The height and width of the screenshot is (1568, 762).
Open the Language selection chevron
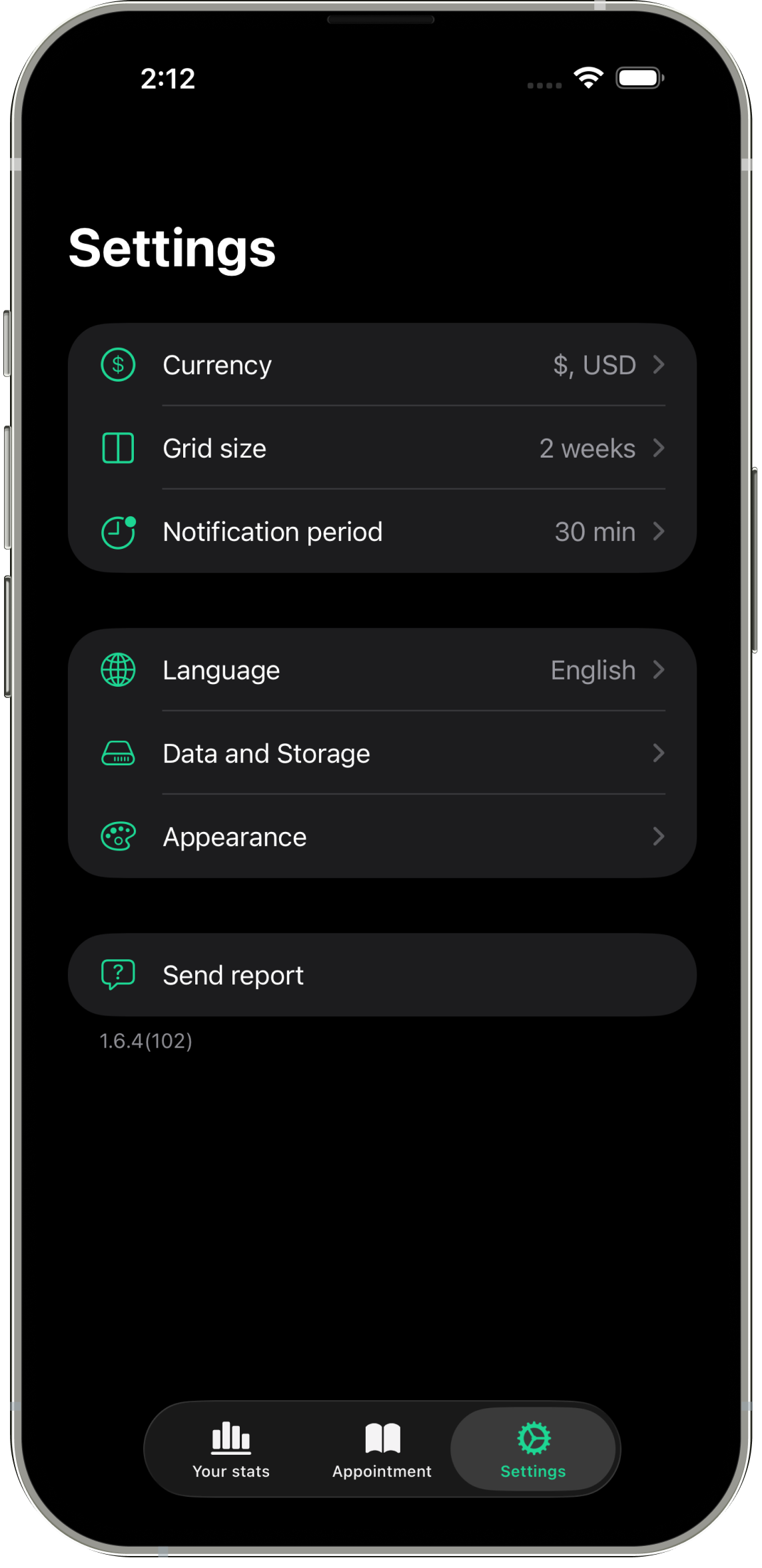coord(659,670)
